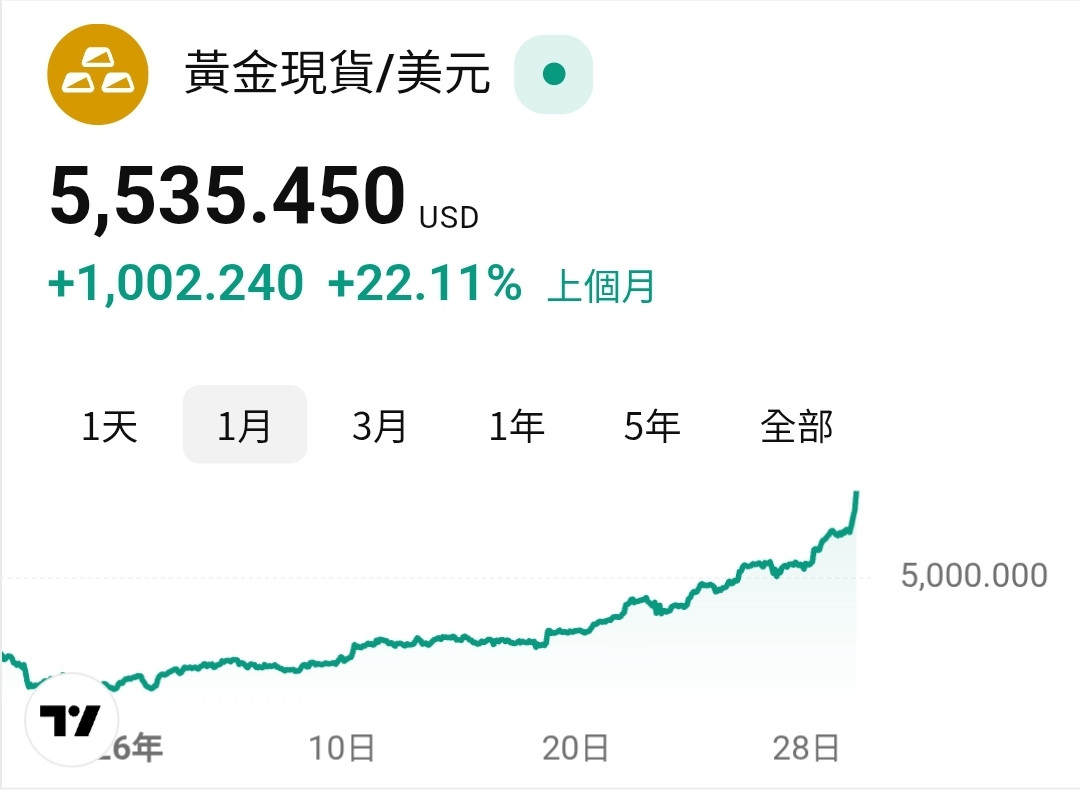1080x795 pixels.
Task: Select the 1月 time range
Action: pyautogui.click(x=244, y=426)
